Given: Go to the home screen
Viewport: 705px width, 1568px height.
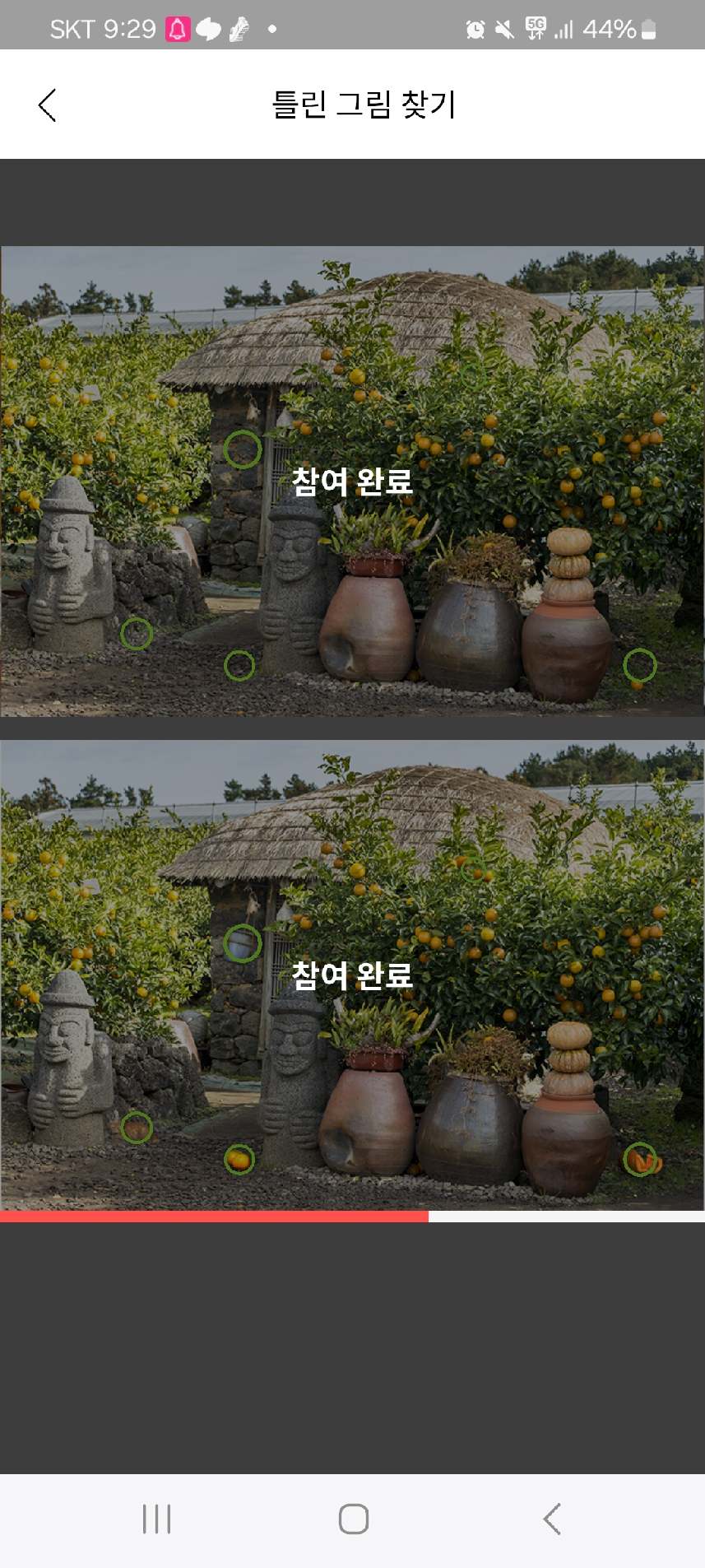Looking at the screenshot, I should [x=354, y=1519].
